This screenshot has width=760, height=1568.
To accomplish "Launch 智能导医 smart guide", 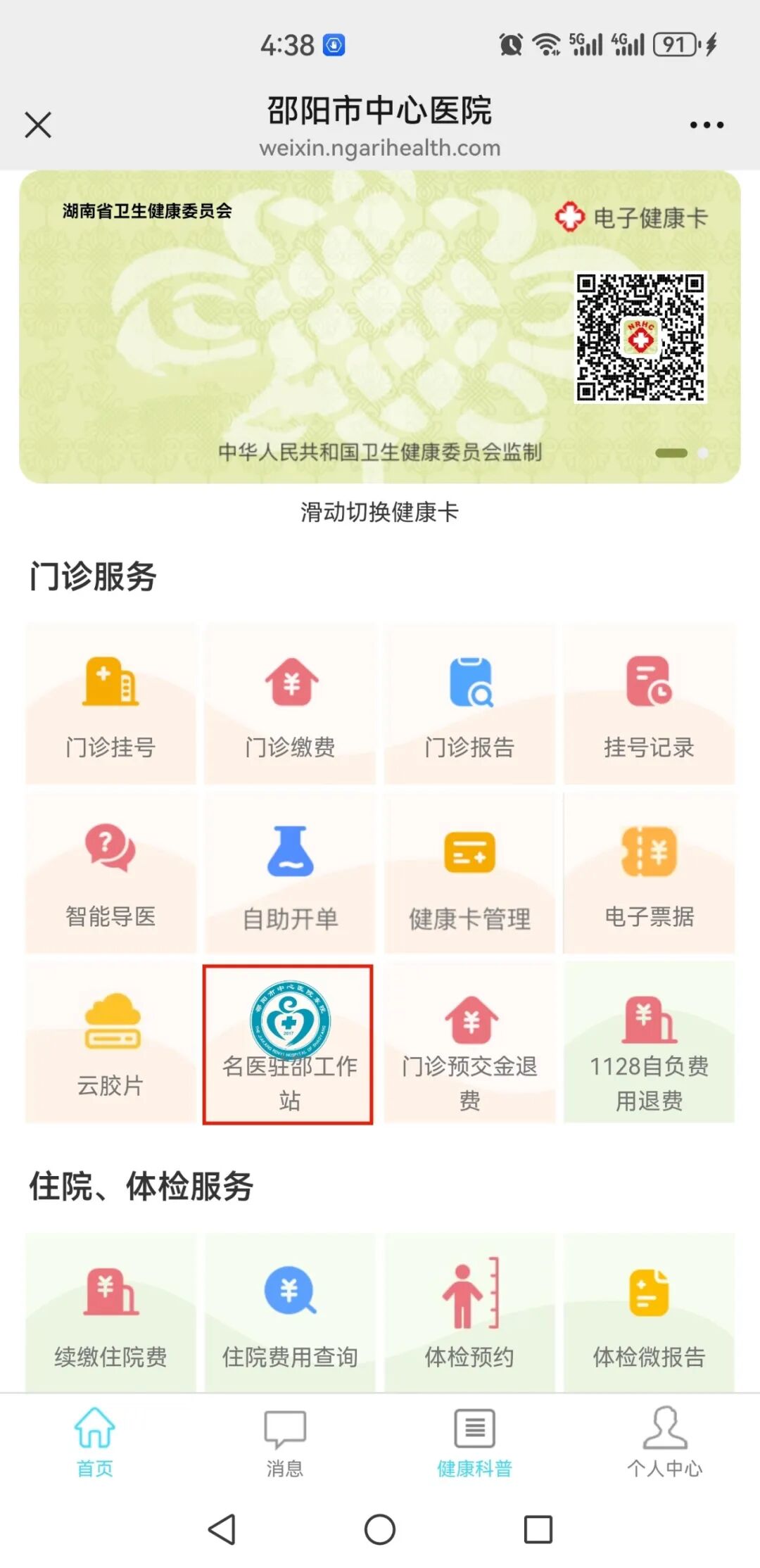I will (x=110, y=873).
